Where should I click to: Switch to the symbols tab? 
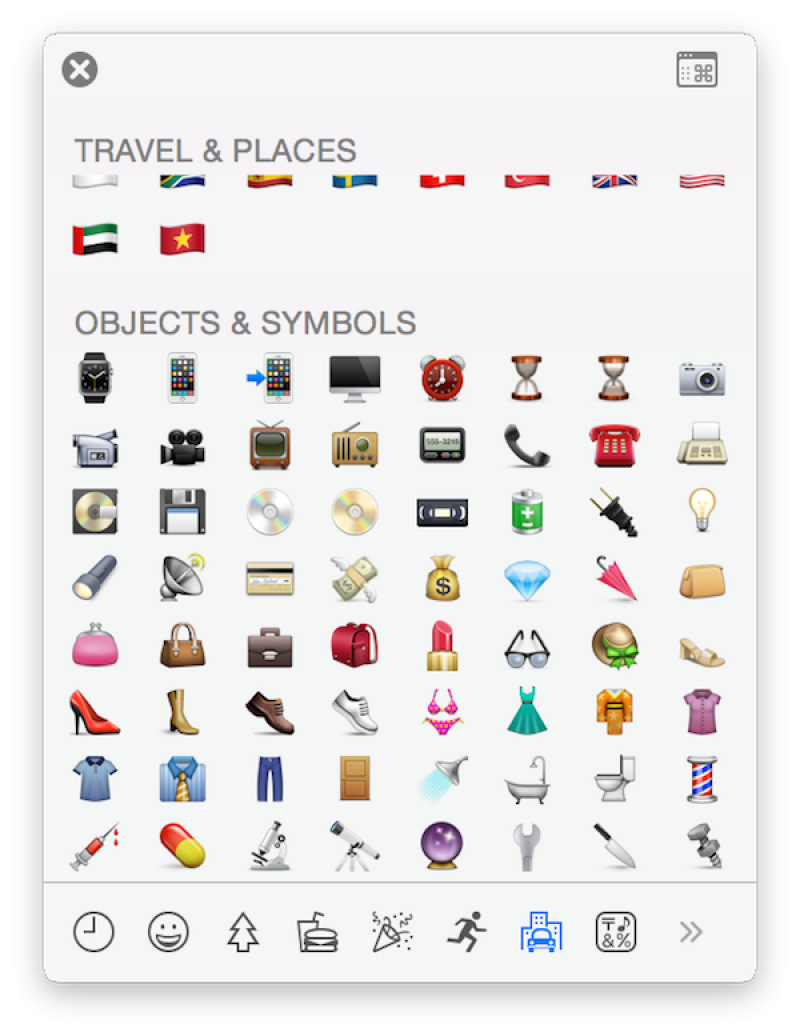click(x=616, y=932)
